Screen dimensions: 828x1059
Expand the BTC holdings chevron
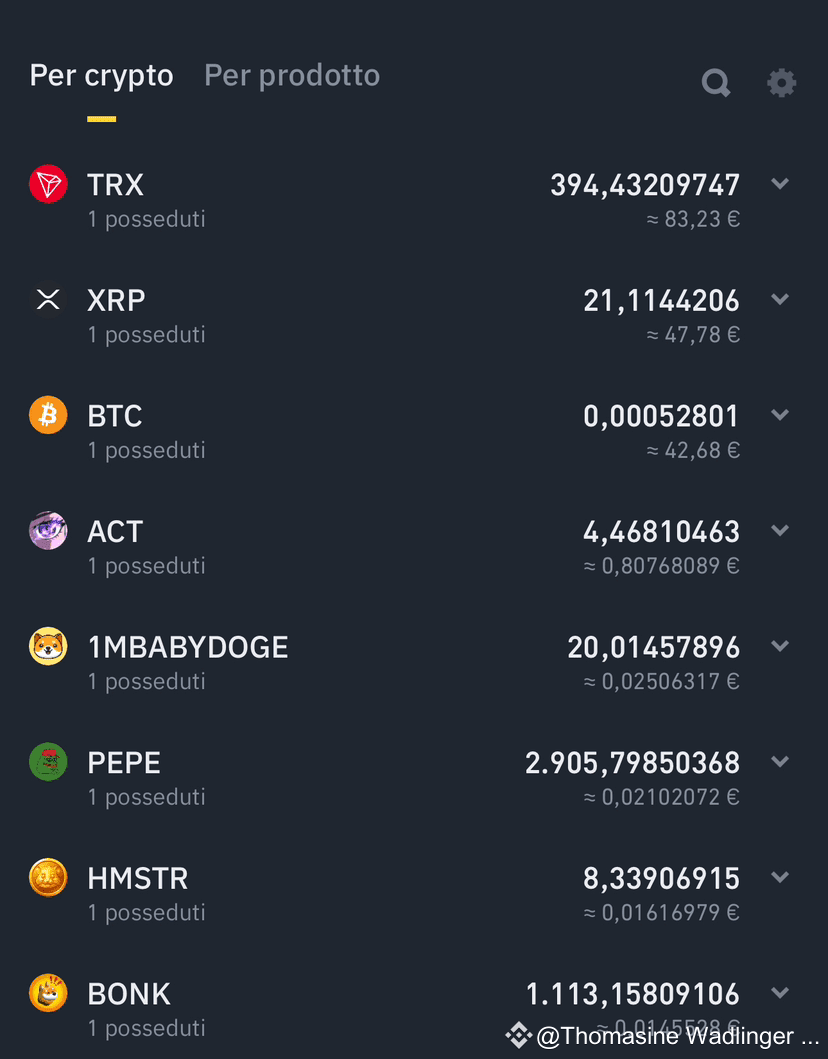tap(781, 415)
